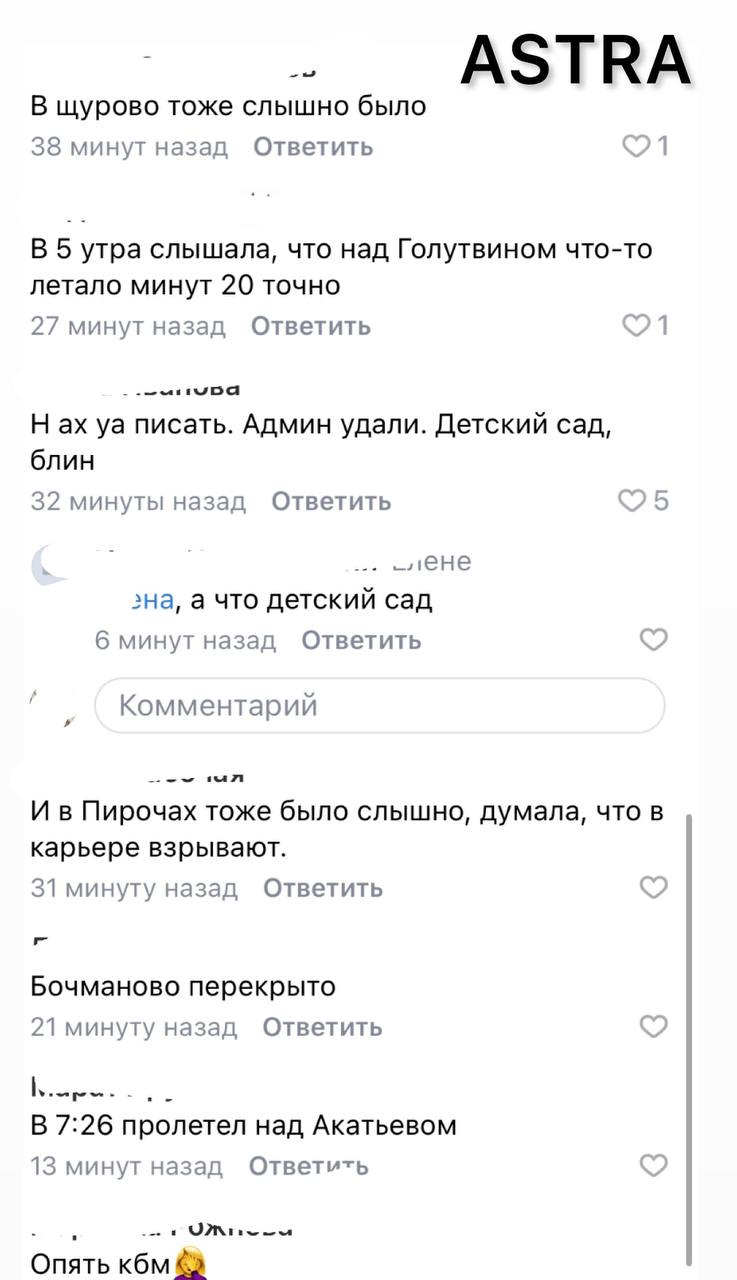Reply to the comment about Акатьевом
Viewport: 737px width, 1280px height.
308,1166
